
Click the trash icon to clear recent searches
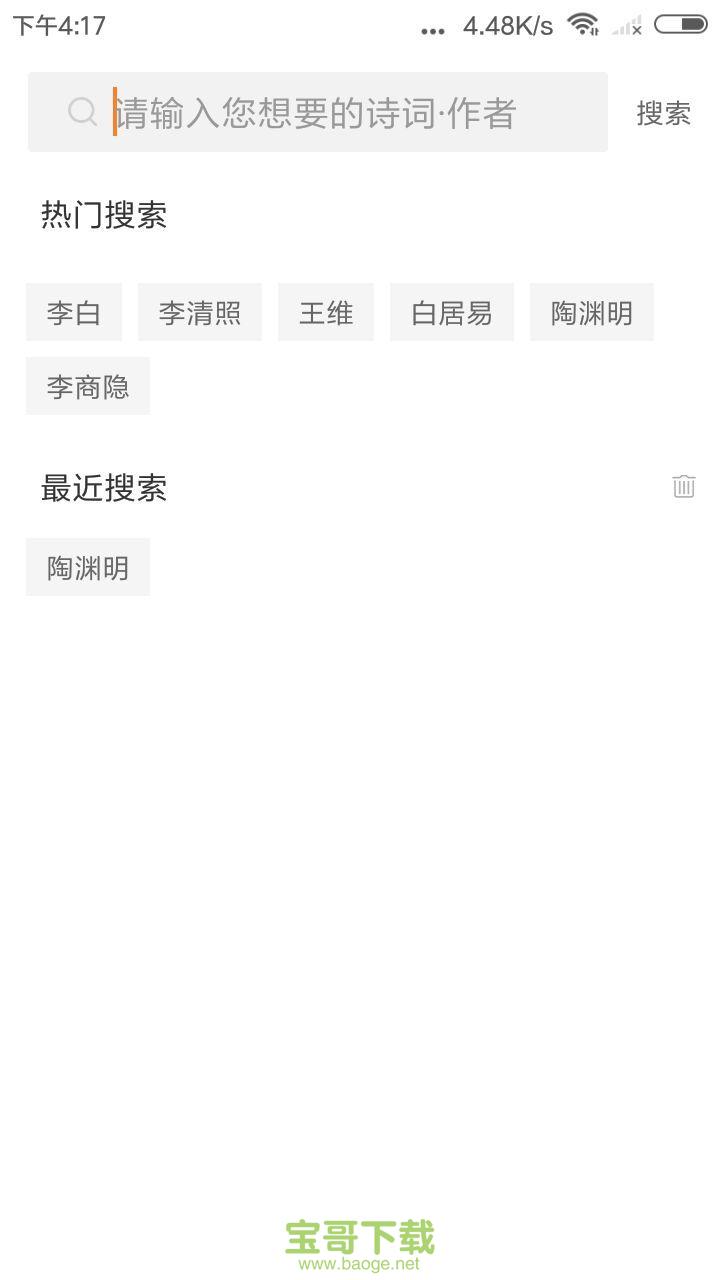[683, 487]
